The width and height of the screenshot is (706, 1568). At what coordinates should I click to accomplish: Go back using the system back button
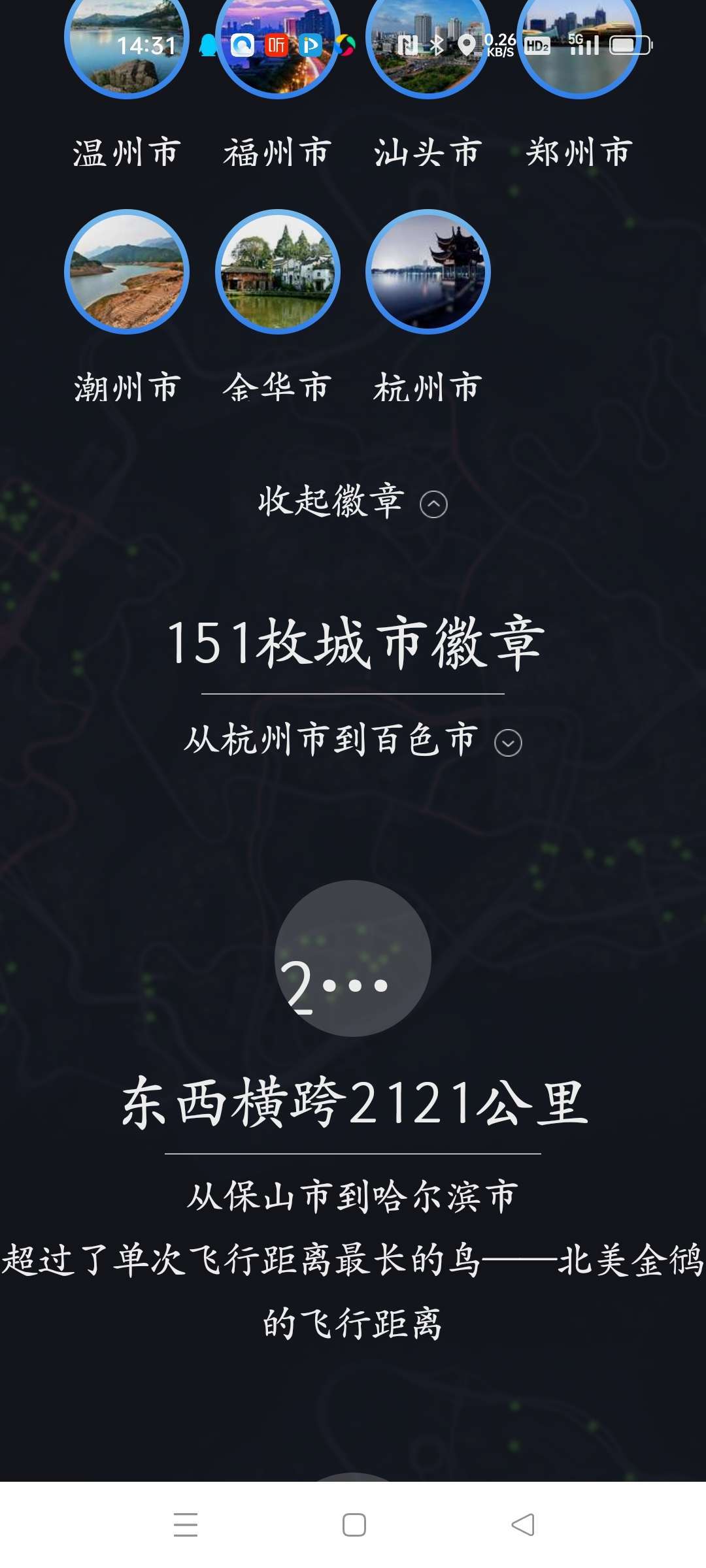tap(522, 1525)
